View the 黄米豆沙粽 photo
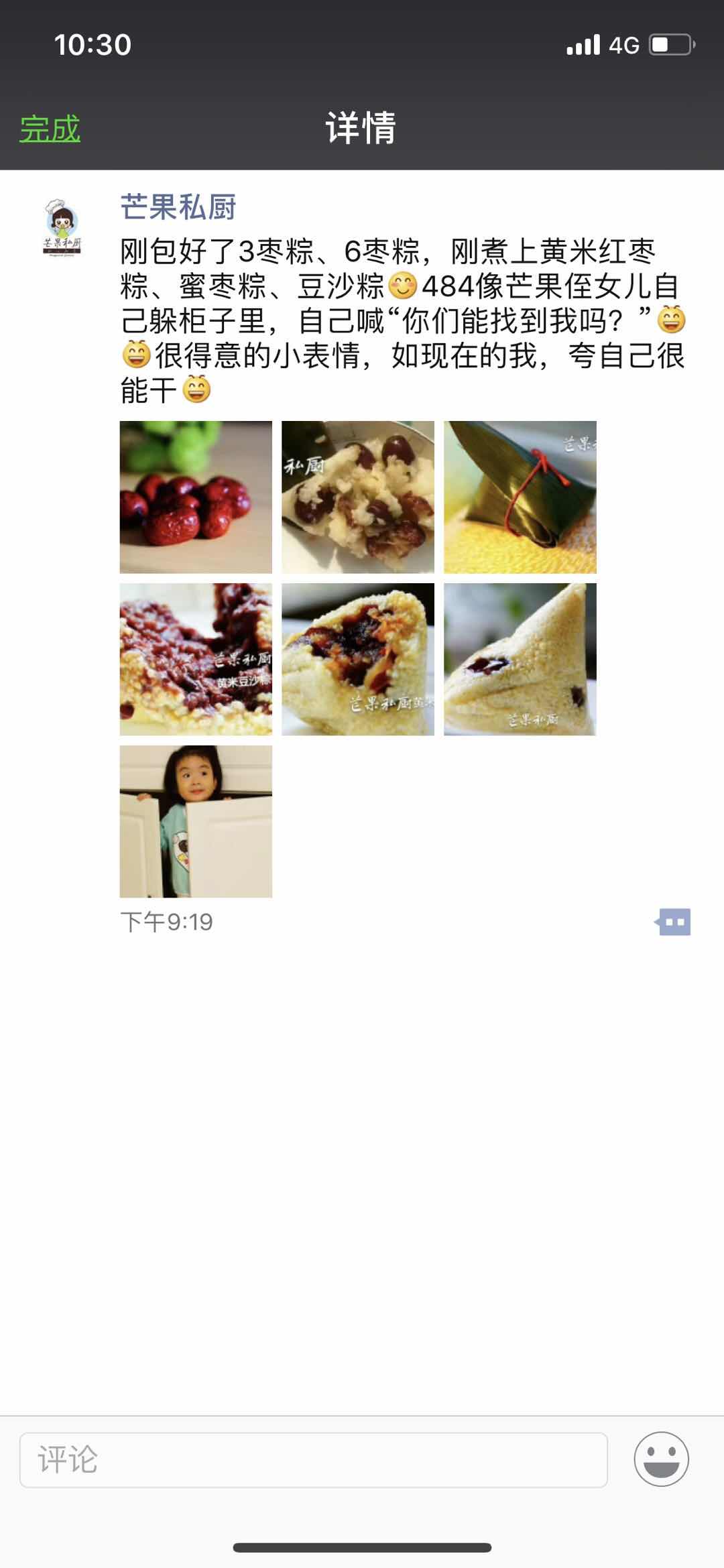This screenshot has width=724, height=1568. pos(196,659)
